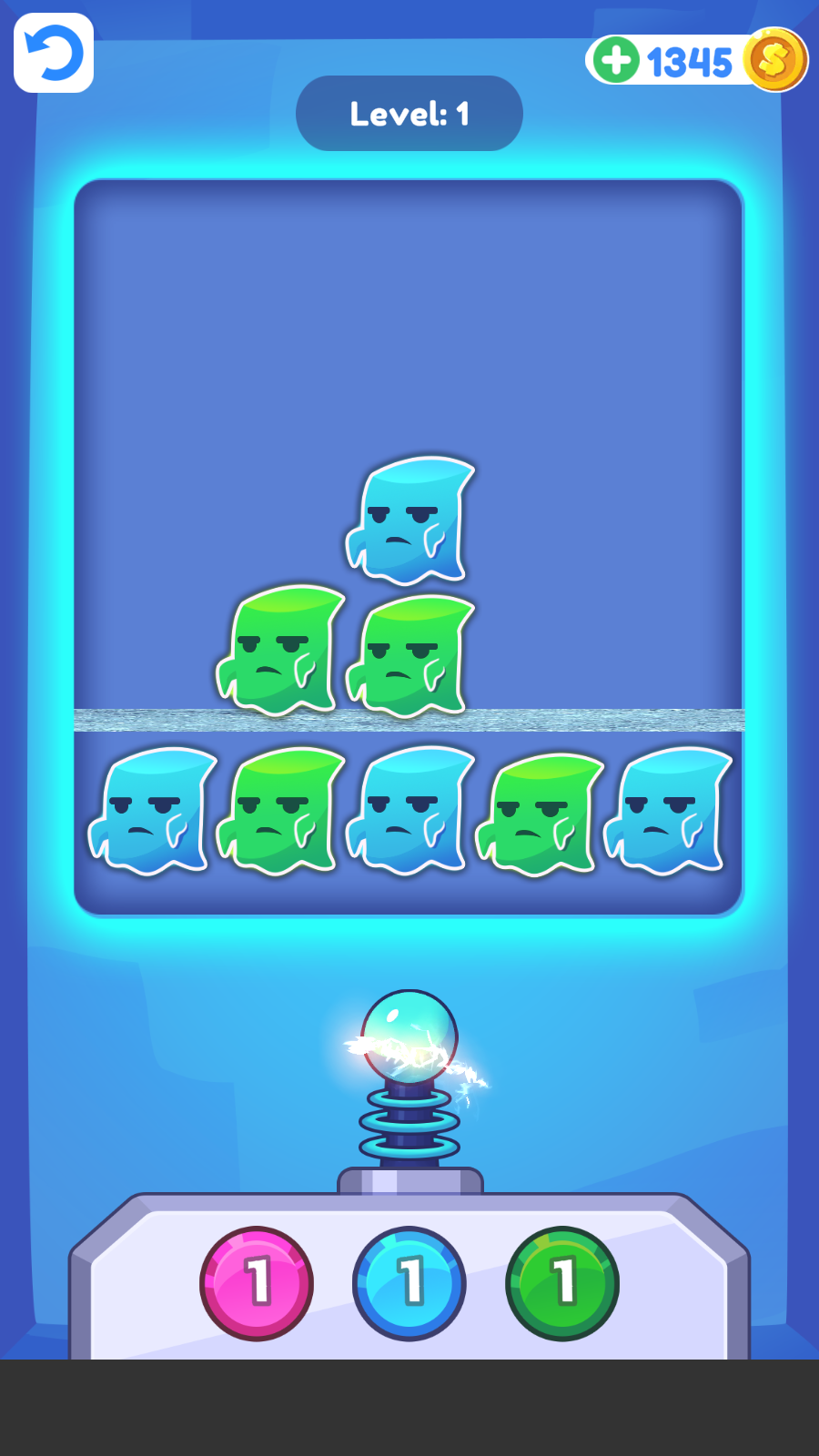
Task: Select the blue ball
Action: coord(409,1283)
